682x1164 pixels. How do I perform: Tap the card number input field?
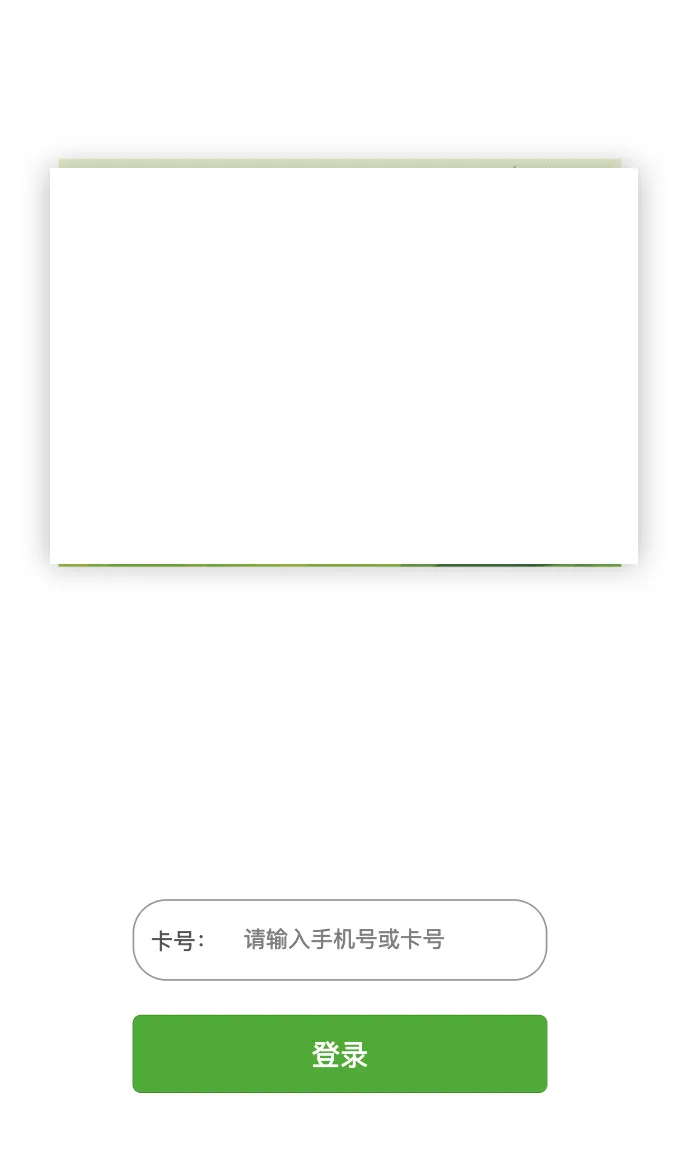[380, 940]
